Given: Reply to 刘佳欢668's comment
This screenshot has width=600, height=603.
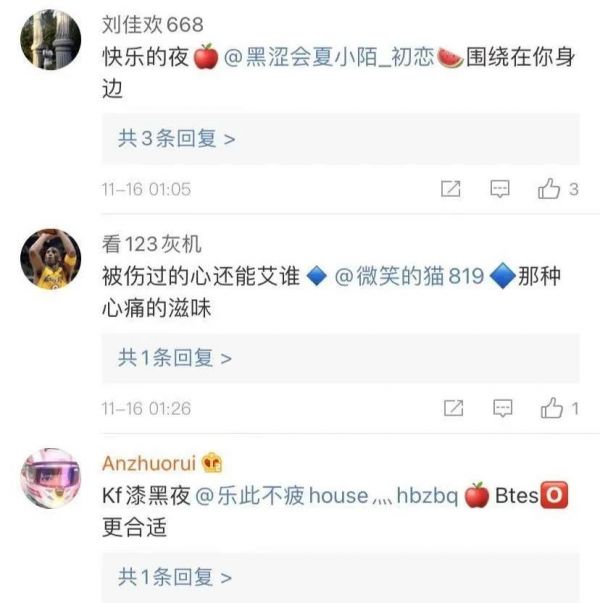Looking at the screenshot, I should [501, 189].
